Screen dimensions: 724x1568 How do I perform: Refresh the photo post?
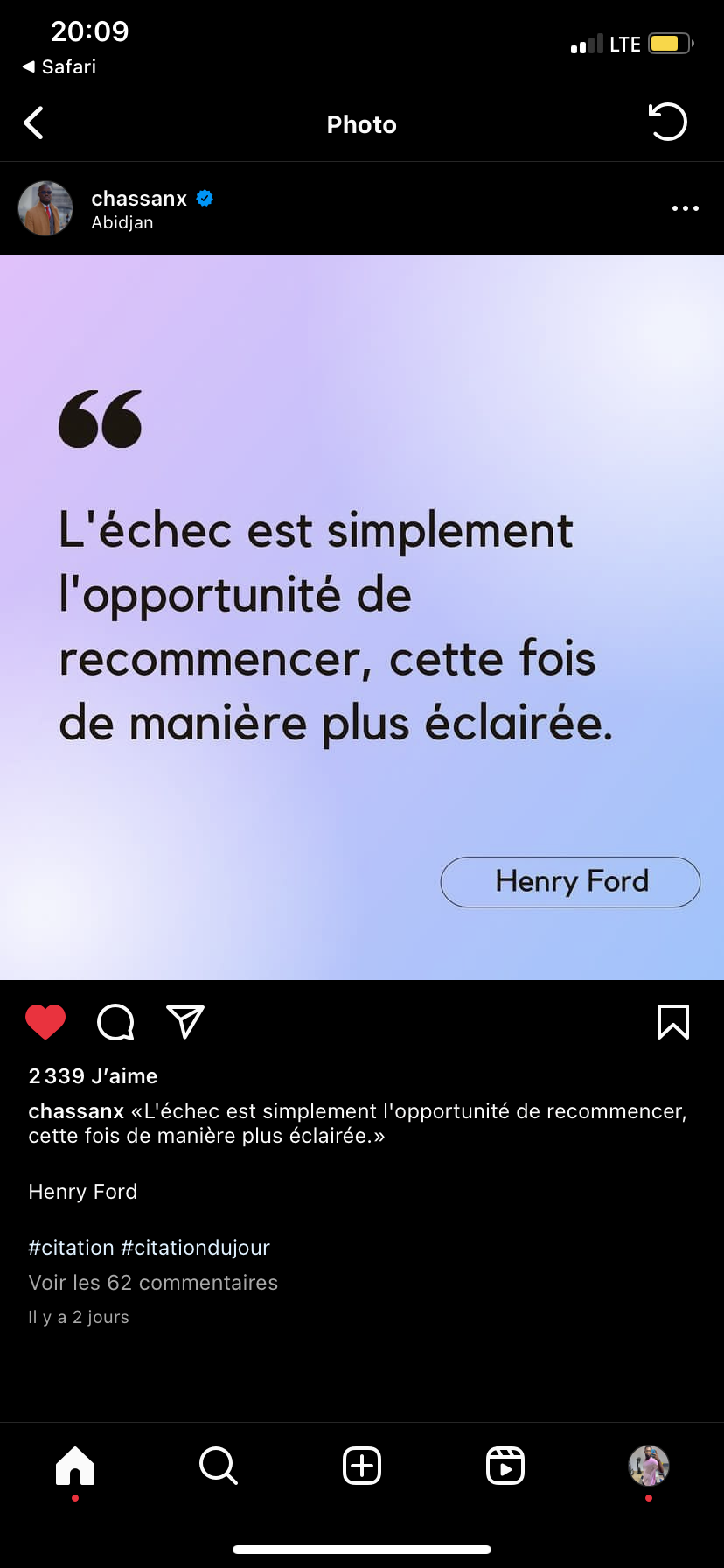(668, 122)
